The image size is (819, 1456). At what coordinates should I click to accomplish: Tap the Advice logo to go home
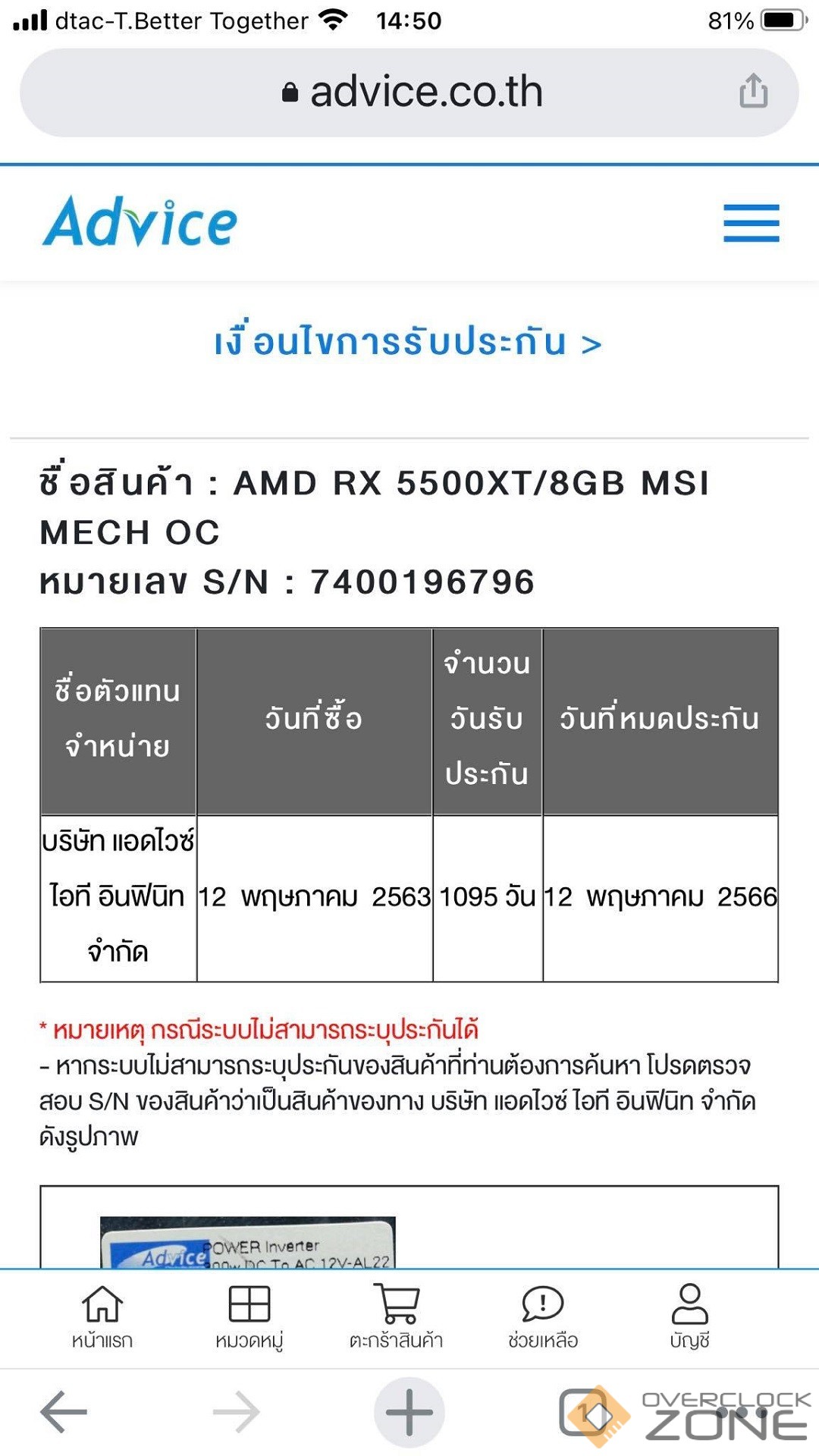click(x=140, y=221)
